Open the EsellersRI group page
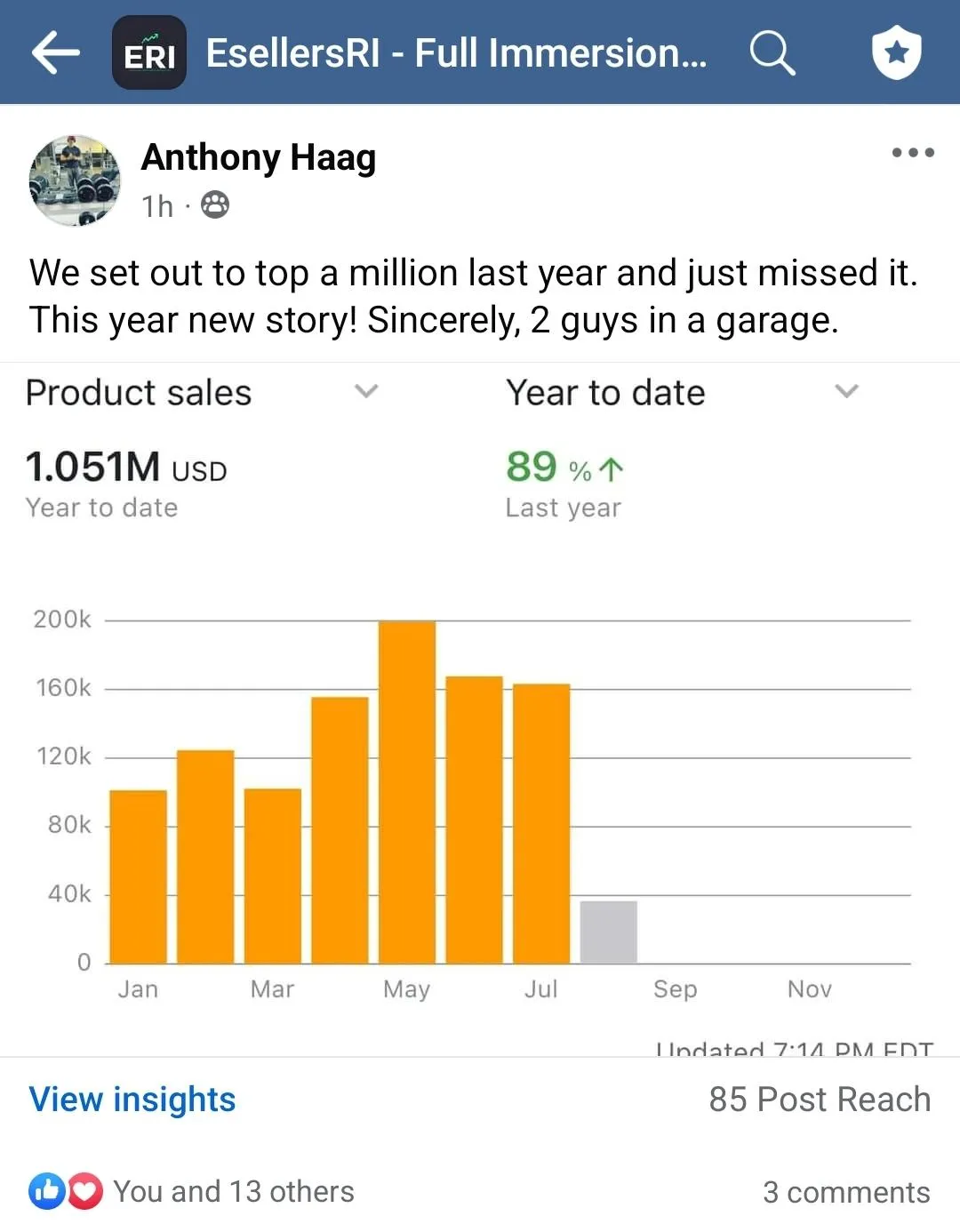This screenshot has height=1232, width=960. coord(456,52)
